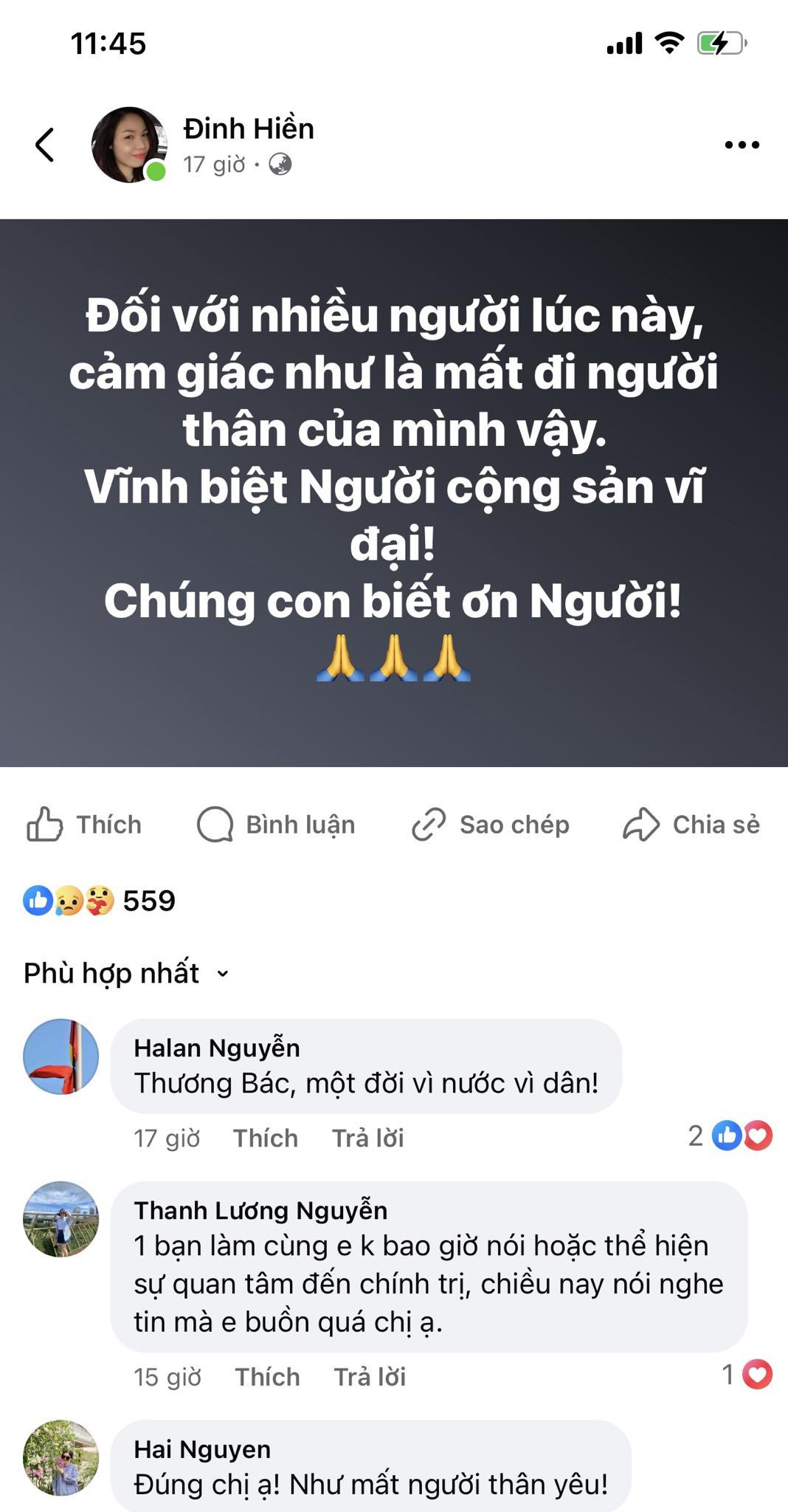
Task: Like the post with Thích button
Action: point(84,825)
